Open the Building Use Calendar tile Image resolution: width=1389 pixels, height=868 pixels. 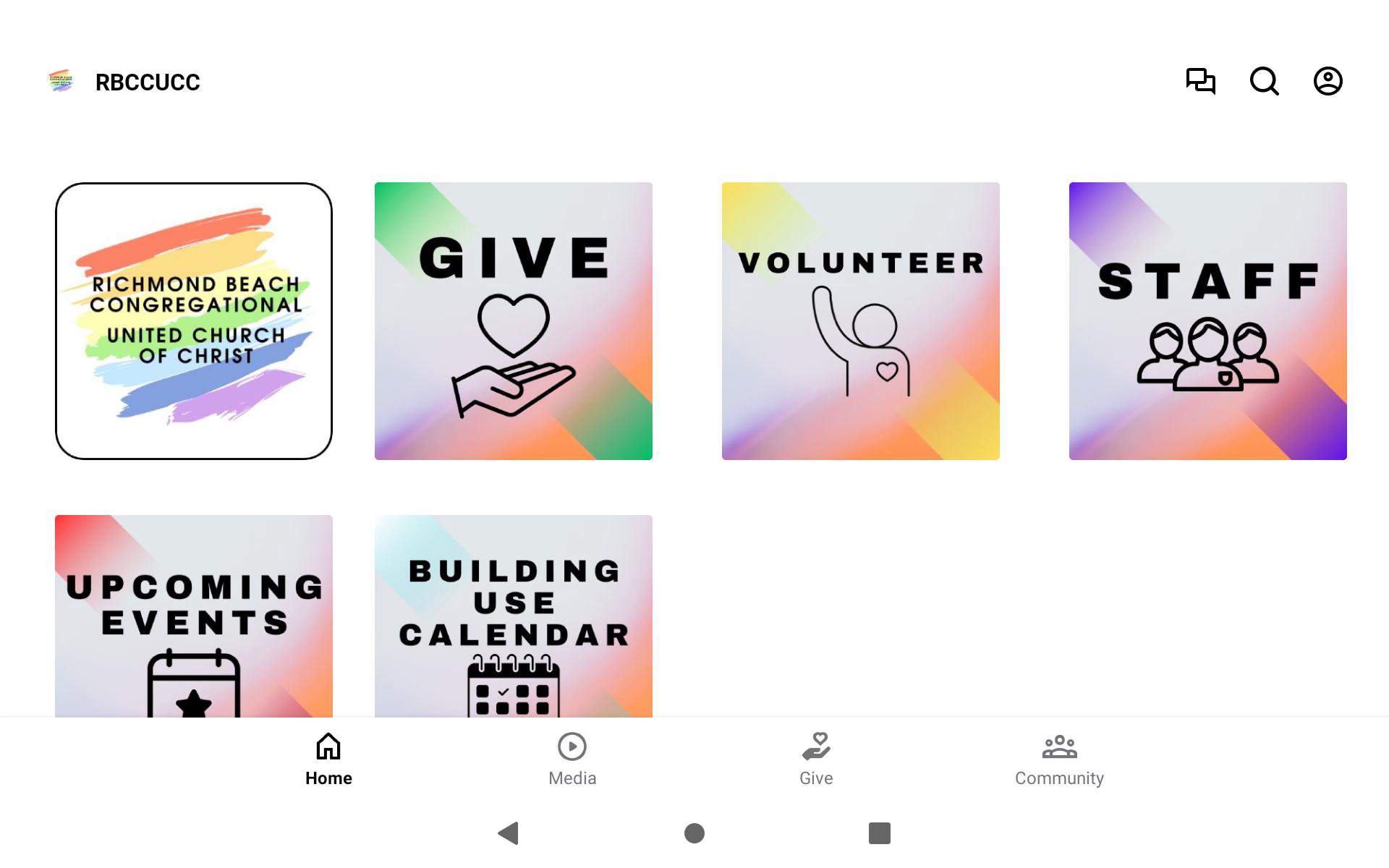coord(514,616)
